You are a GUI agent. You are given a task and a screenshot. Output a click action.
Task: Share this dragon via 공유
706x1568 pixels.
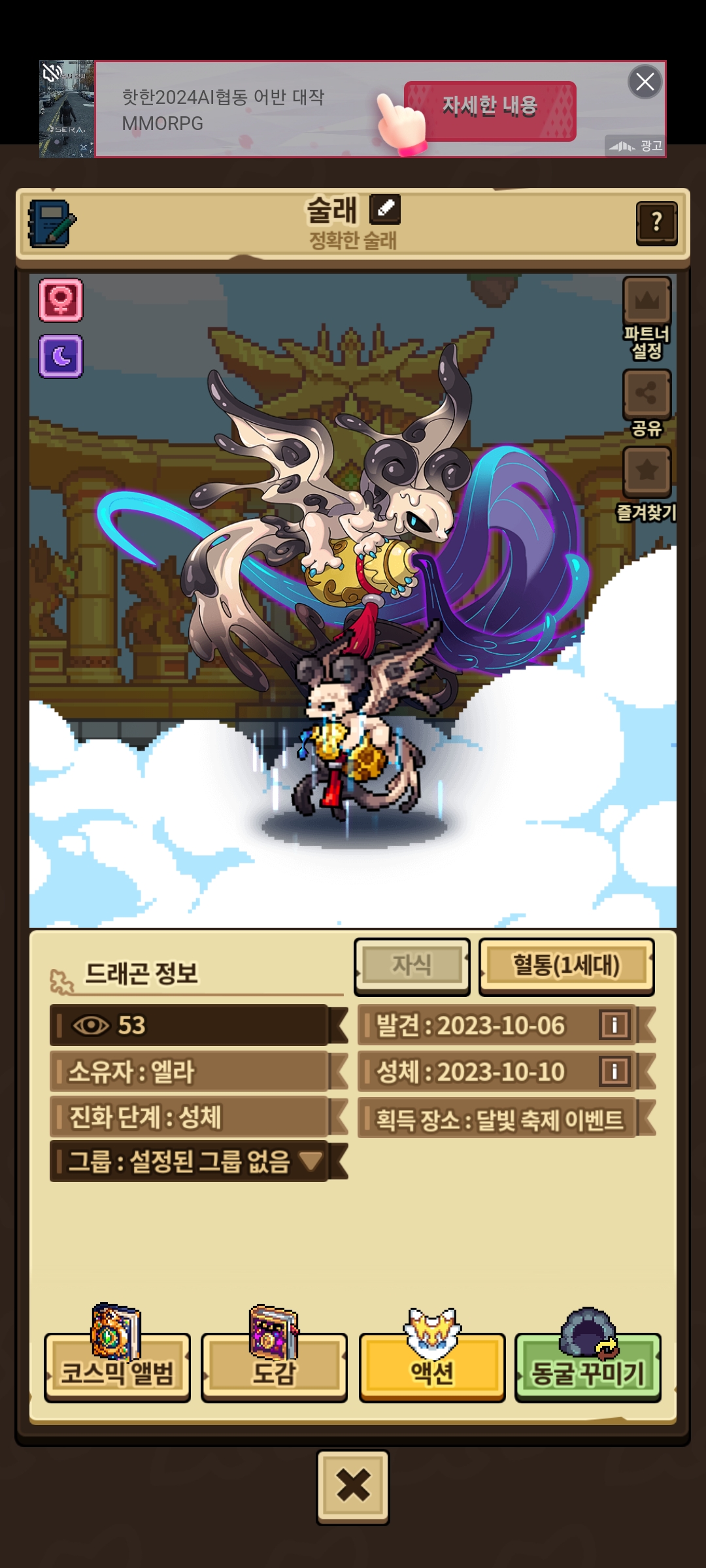(647, 394)
